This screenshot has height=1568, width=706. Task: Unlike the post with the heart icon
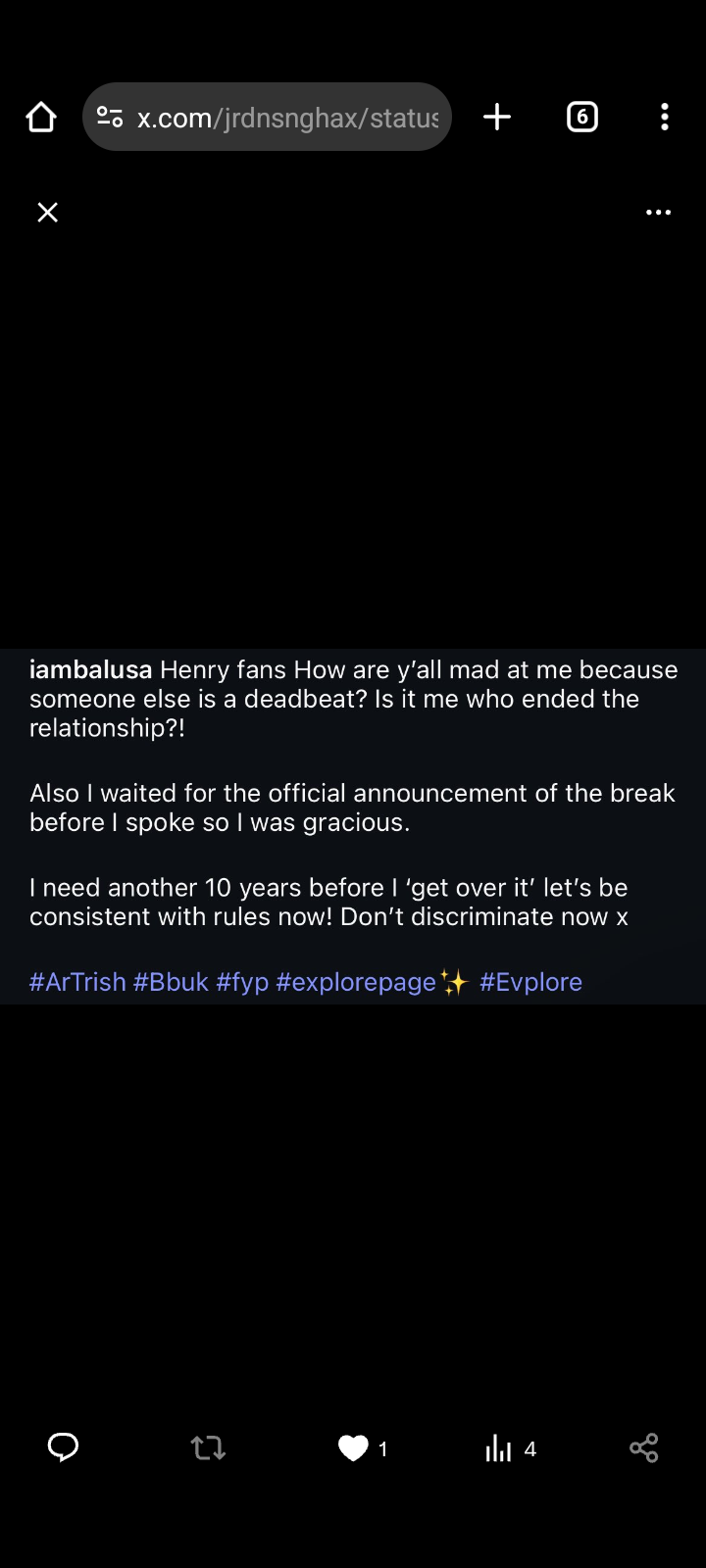(353, 1447)
